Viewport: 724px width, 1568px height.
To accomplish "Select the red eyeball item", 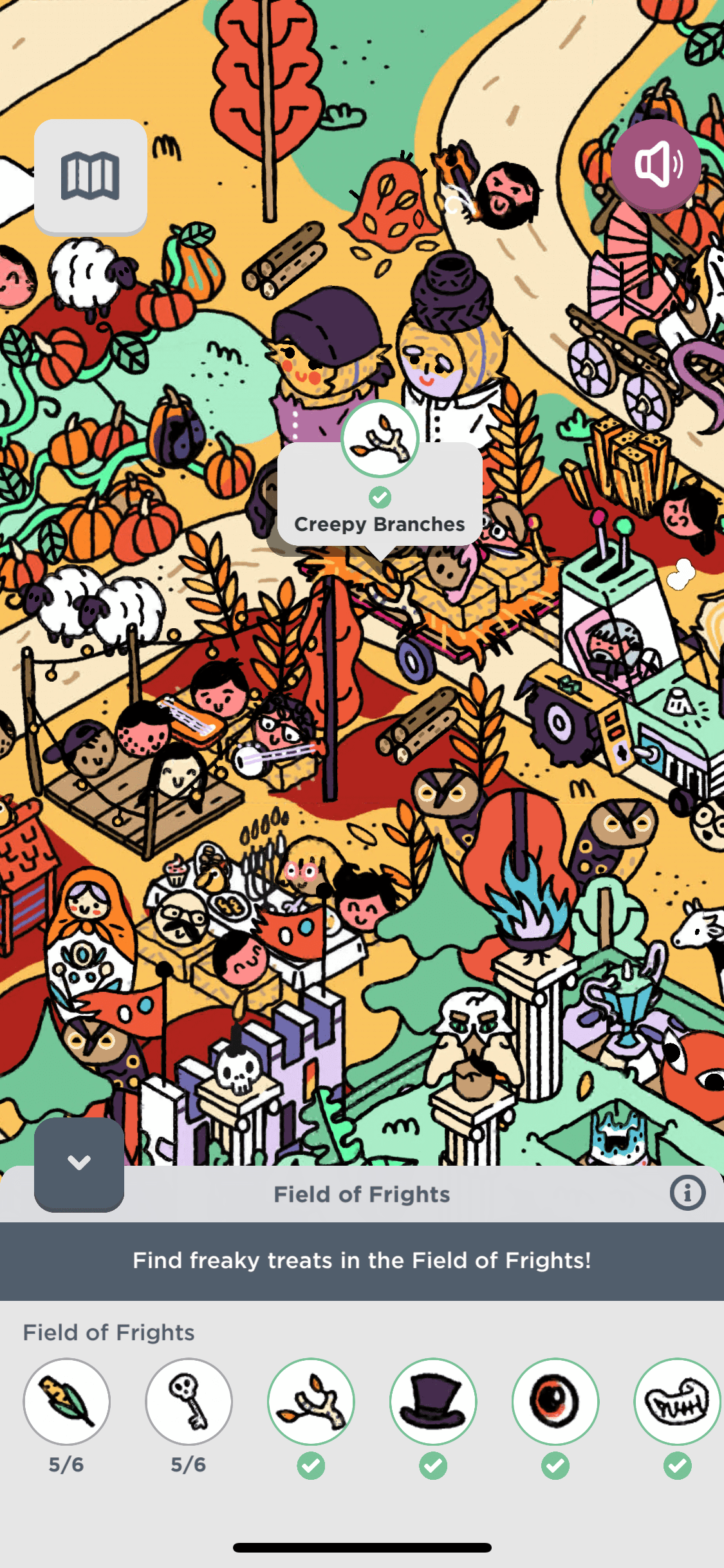I will point(555,1401).
